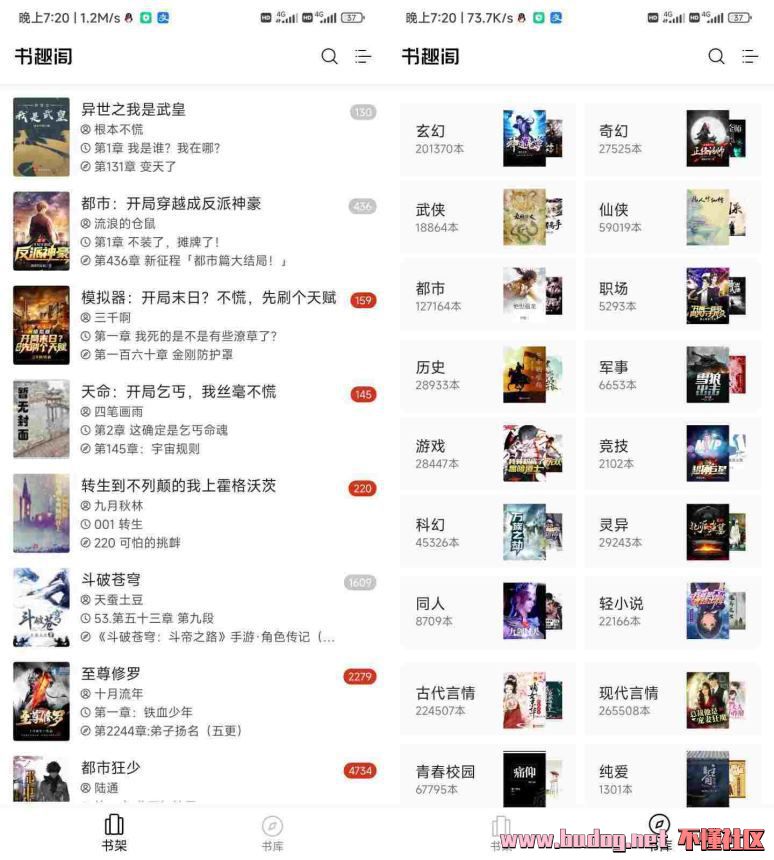Image resolution: width=774 pixels, height=860 pixels.
Task: Open the 玄幻 category card
Action: coord(488,138)
